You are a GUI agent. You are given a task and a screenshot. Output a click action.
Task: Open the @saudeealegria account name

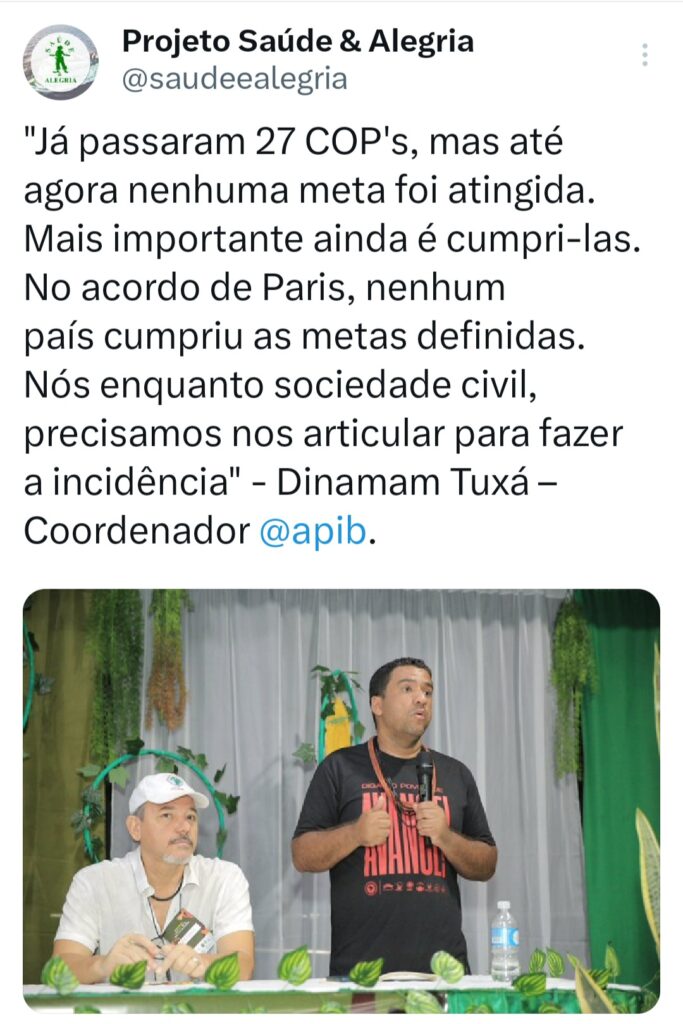click(x=234, y=80)
